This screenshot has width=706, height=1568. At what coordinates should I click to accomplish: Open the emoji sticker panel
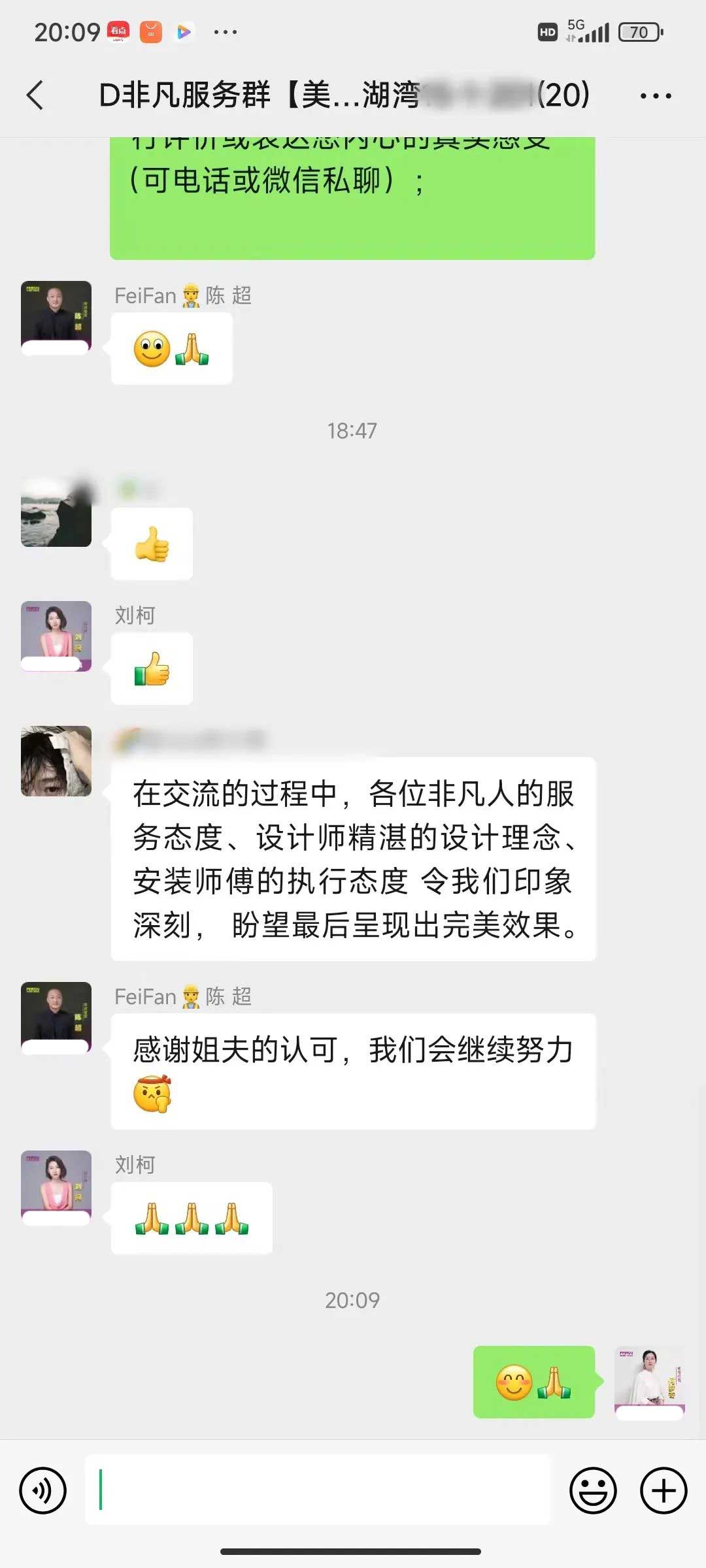pyautogui.click(x=593, y=1490)
